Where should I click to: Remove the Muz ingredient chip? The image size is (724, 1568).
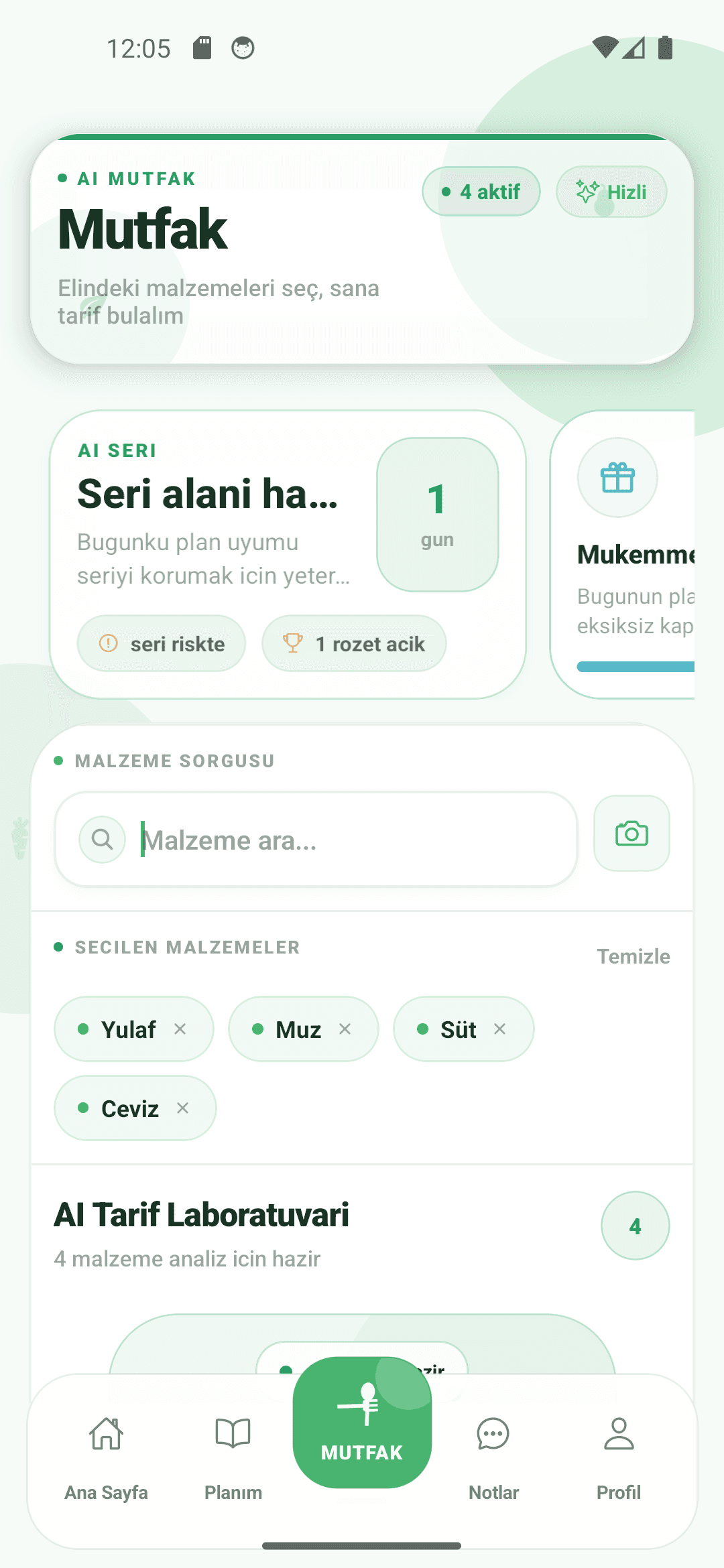tap(346, 1029)
